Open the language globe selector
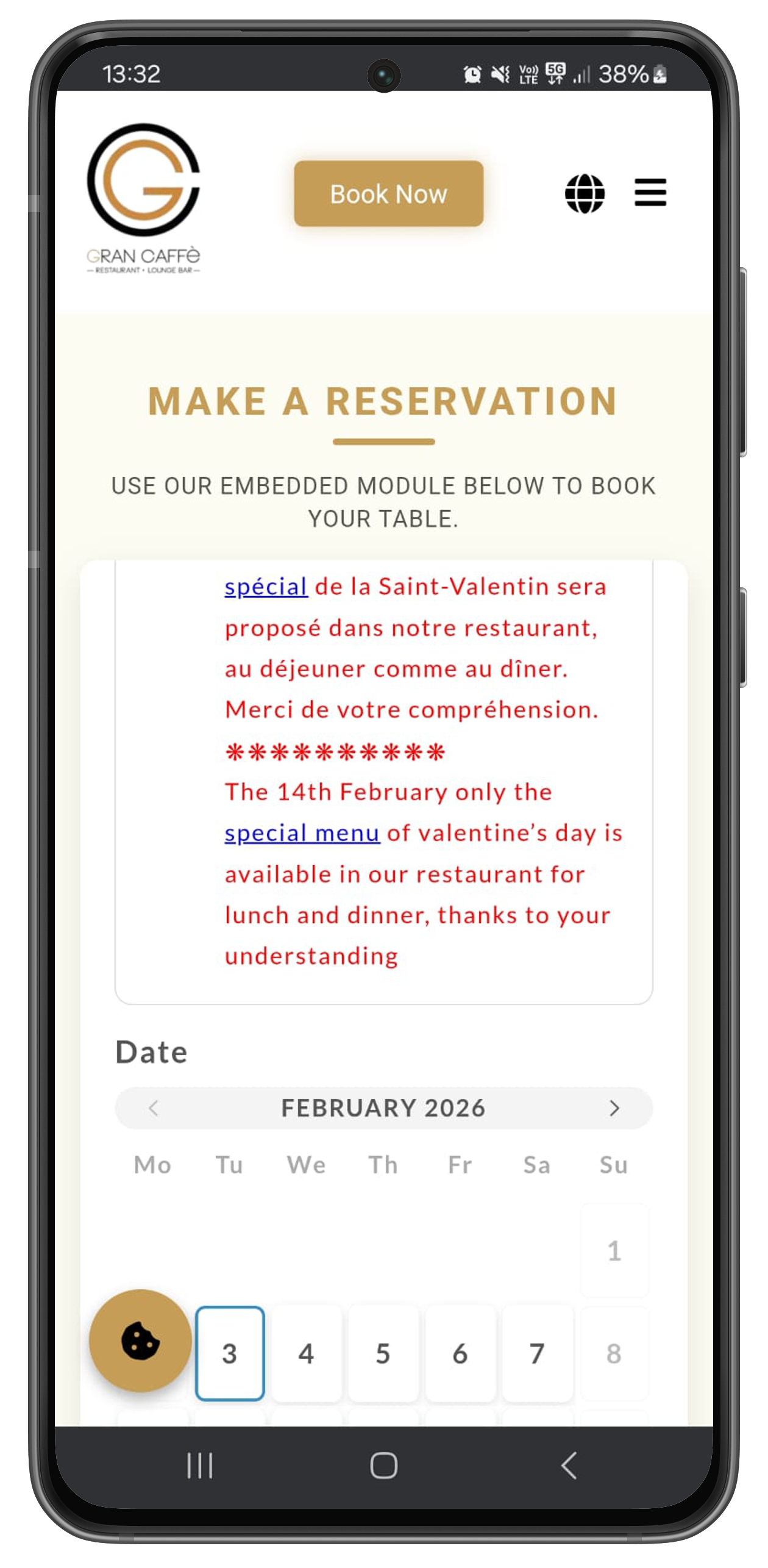This screenshot has height=1568, width=768. 585,193
